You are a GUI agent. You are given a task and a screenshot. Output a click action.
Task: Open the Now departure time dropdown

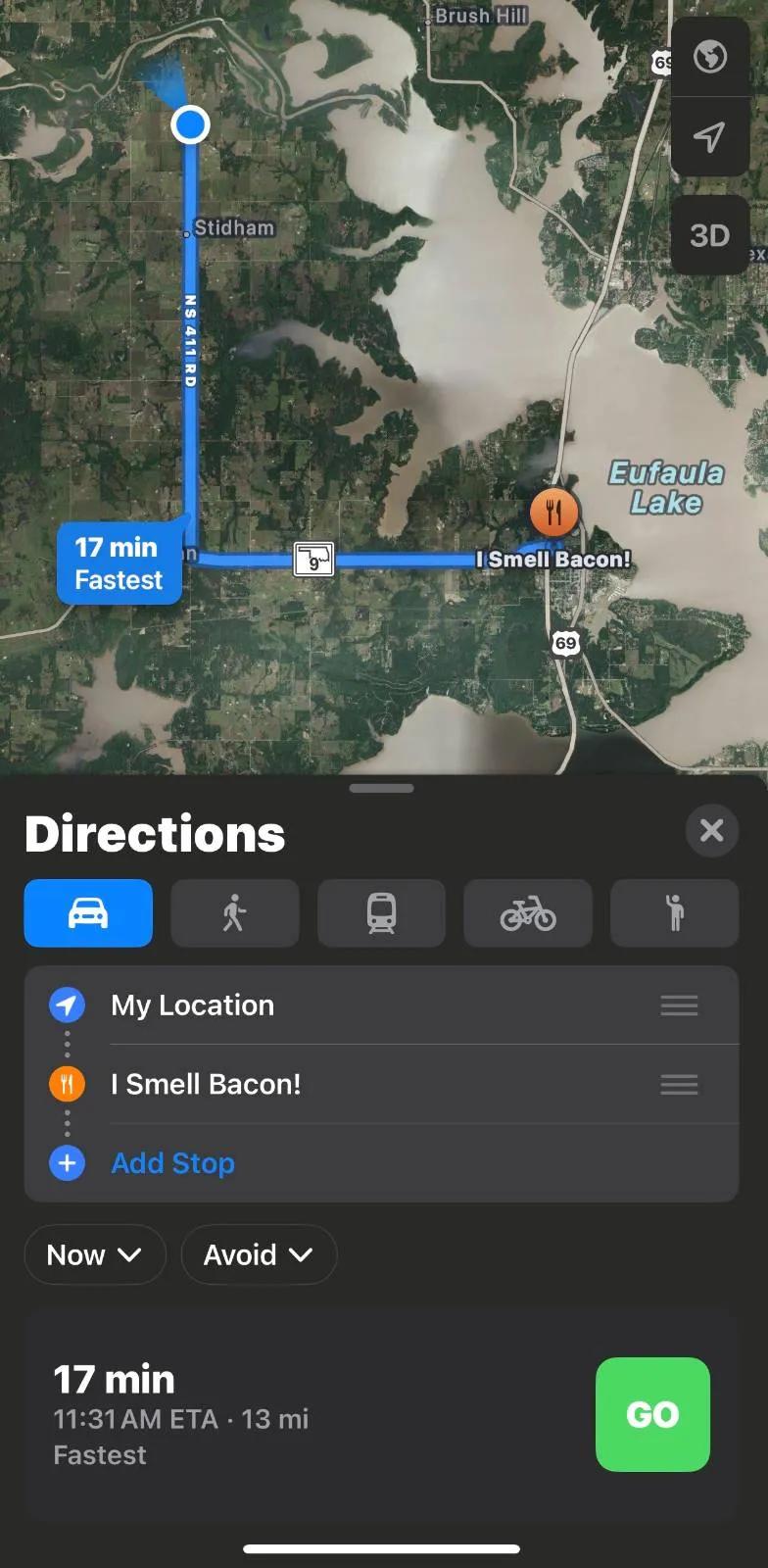click(94, 1254)
